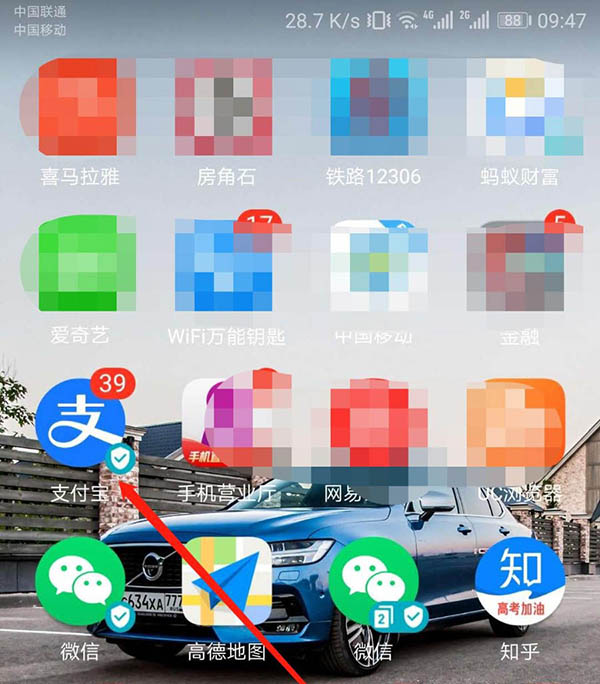
Task: Open WiFi万能钥匙
Action: (x=226, y=266)
